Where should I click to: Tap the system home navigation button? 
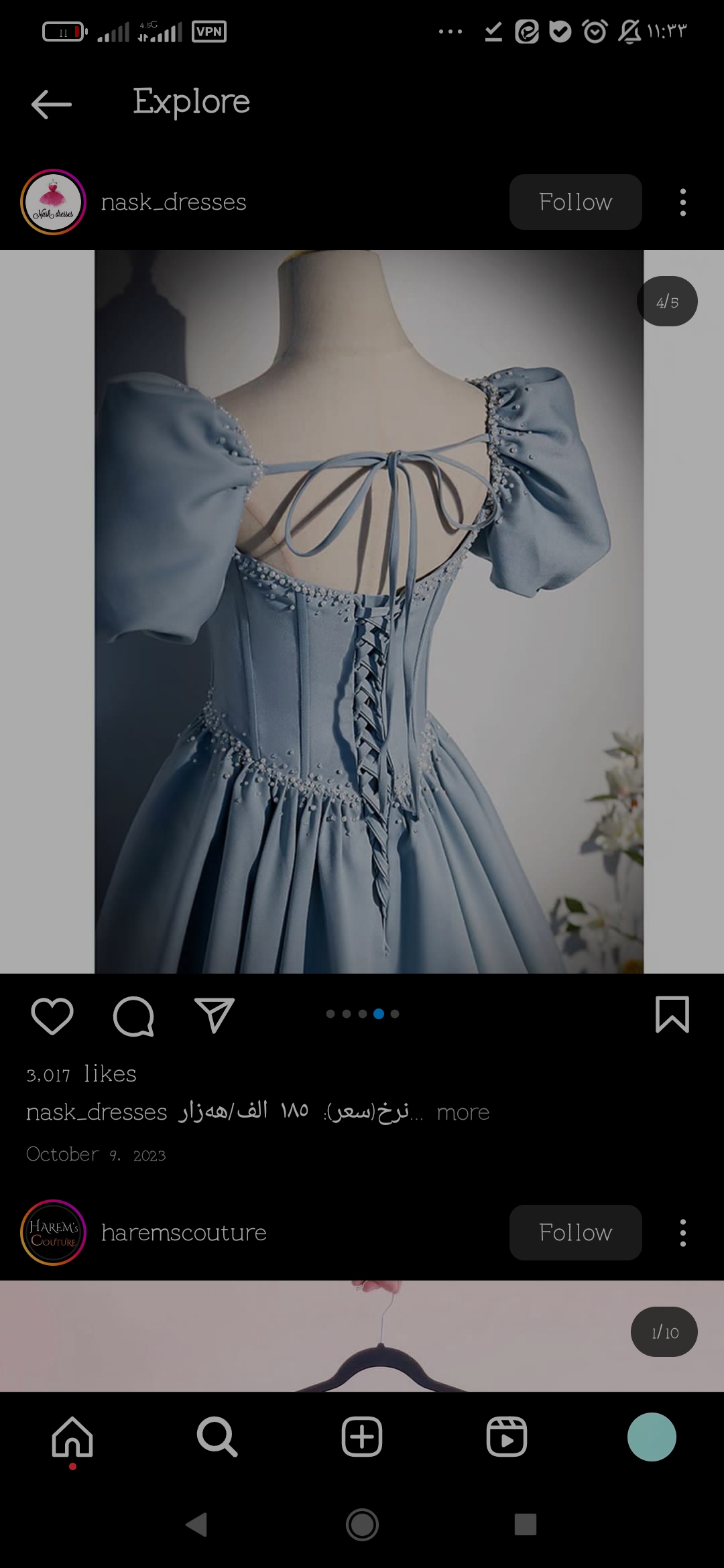pyautogui.click(x=362, y=1524)
